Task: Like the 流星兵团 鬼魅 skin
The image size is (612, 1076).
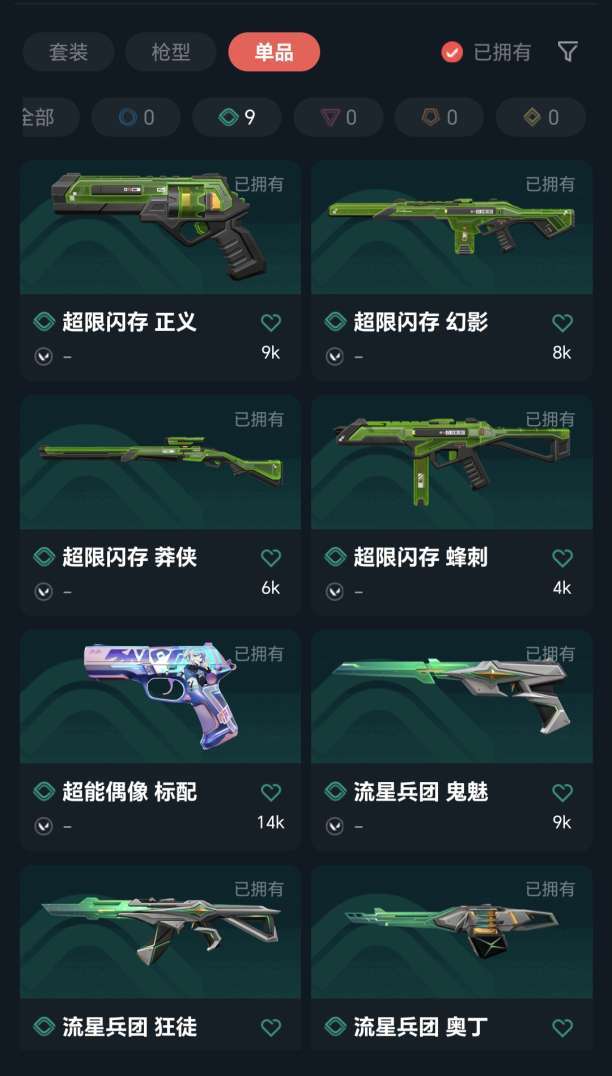Action: tap(562, 793)
